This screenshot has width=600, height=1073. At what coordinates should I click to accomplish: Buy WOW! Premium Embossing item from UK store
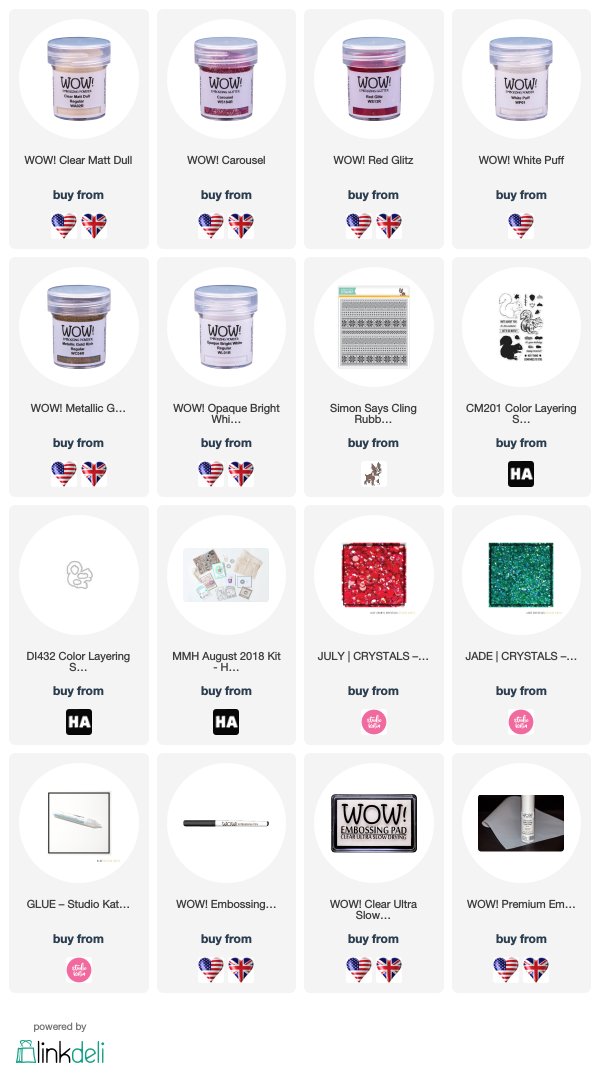536,970
